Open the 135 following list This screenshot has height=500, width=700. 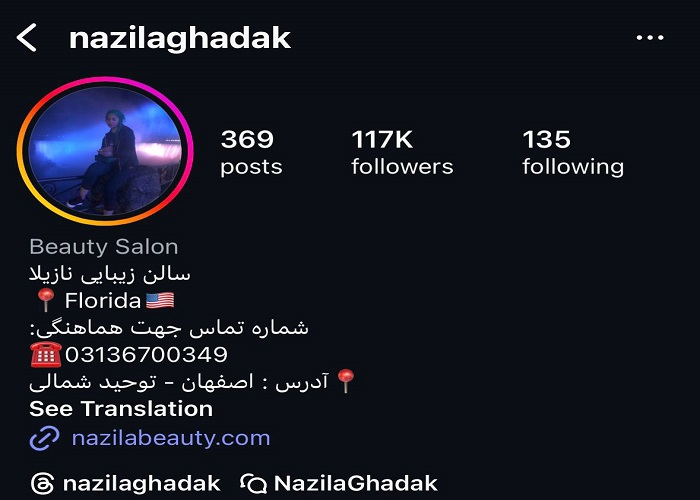(572, 152)
